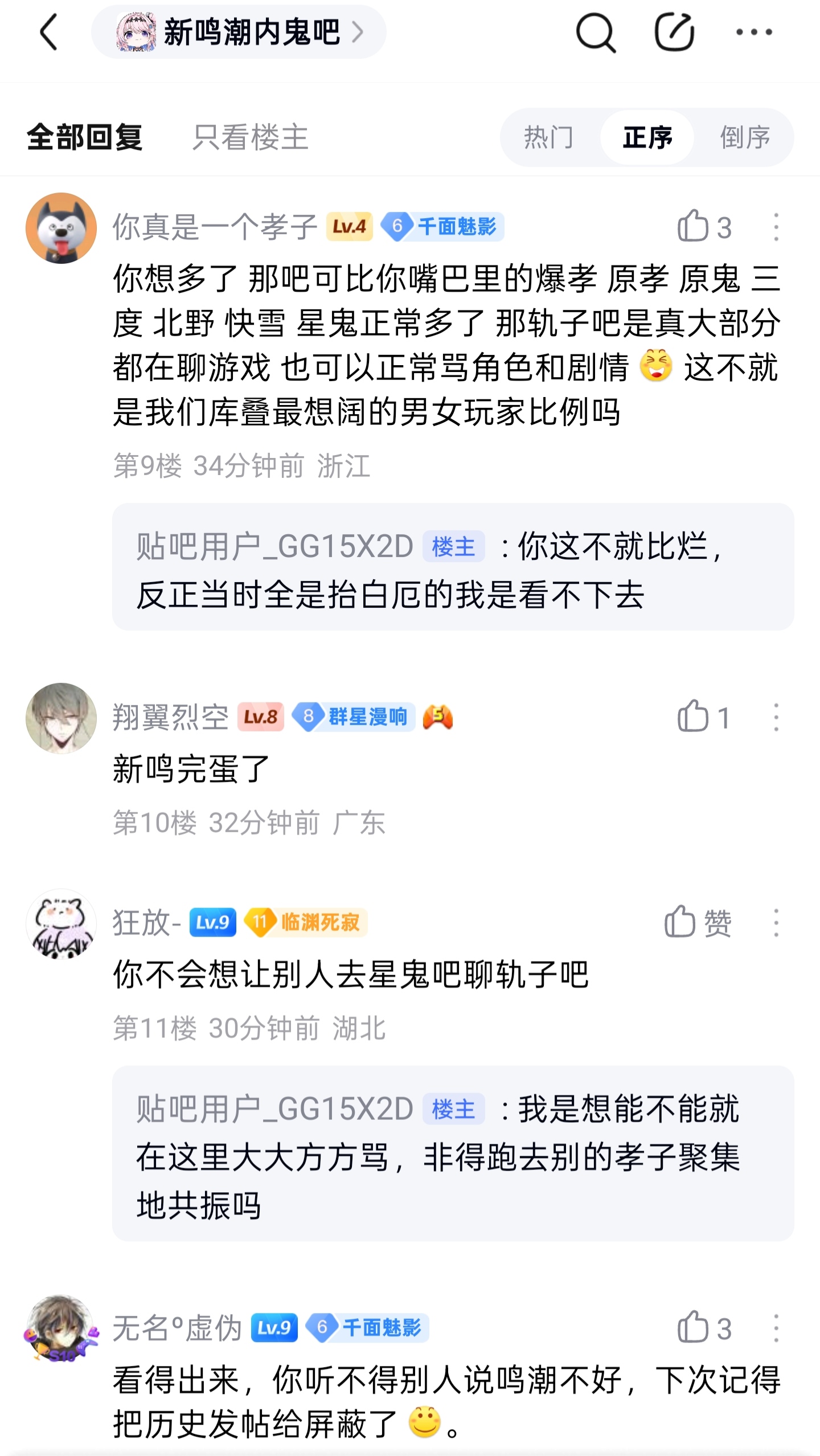Open 翔翼烈空's profile avatar

point(61,718)
